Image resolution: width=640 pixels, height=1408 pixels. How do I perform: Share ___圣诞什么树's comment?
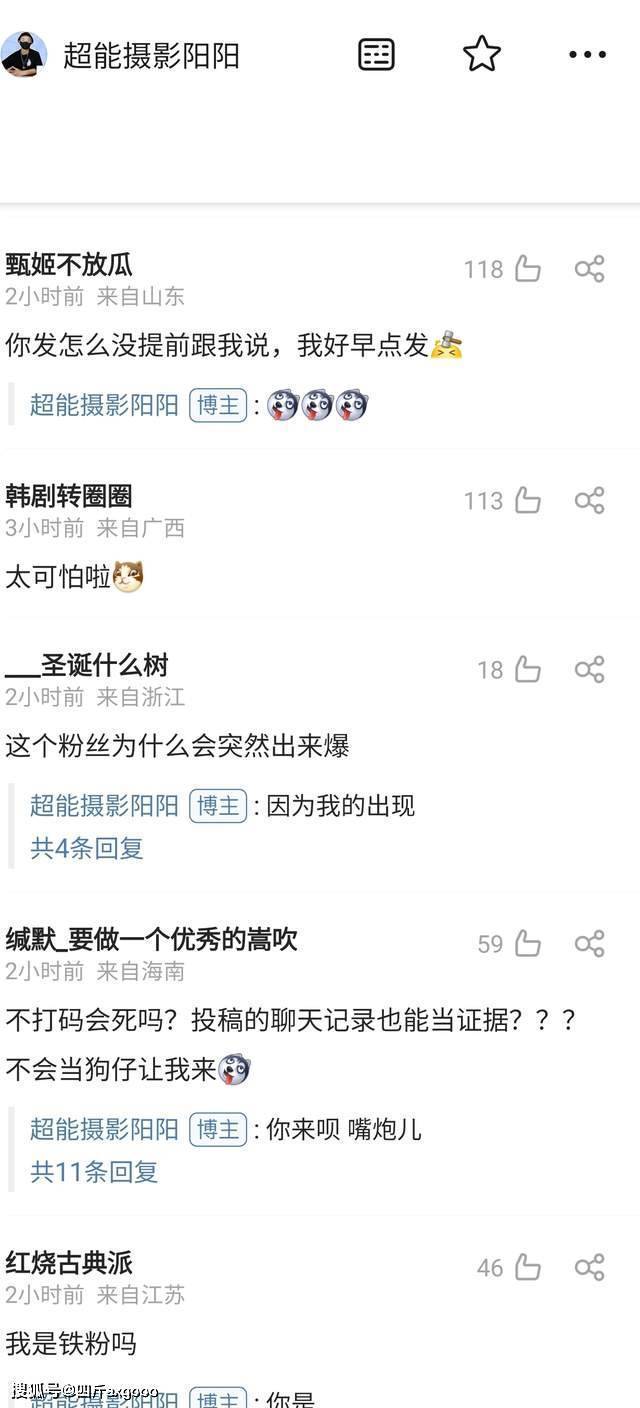coord(589,669)
